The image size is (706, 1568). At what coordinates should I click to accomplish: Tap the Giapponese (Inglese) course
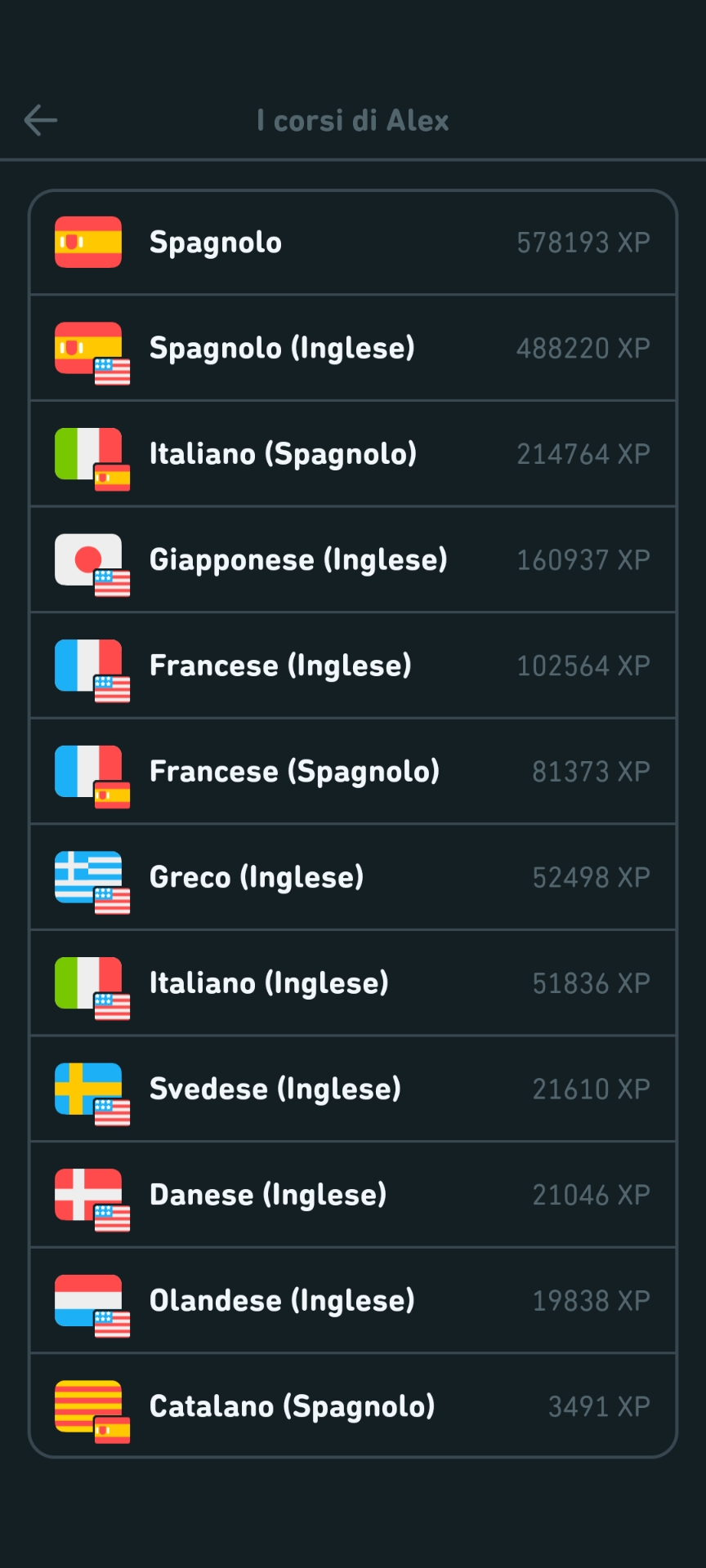[353, 560]
